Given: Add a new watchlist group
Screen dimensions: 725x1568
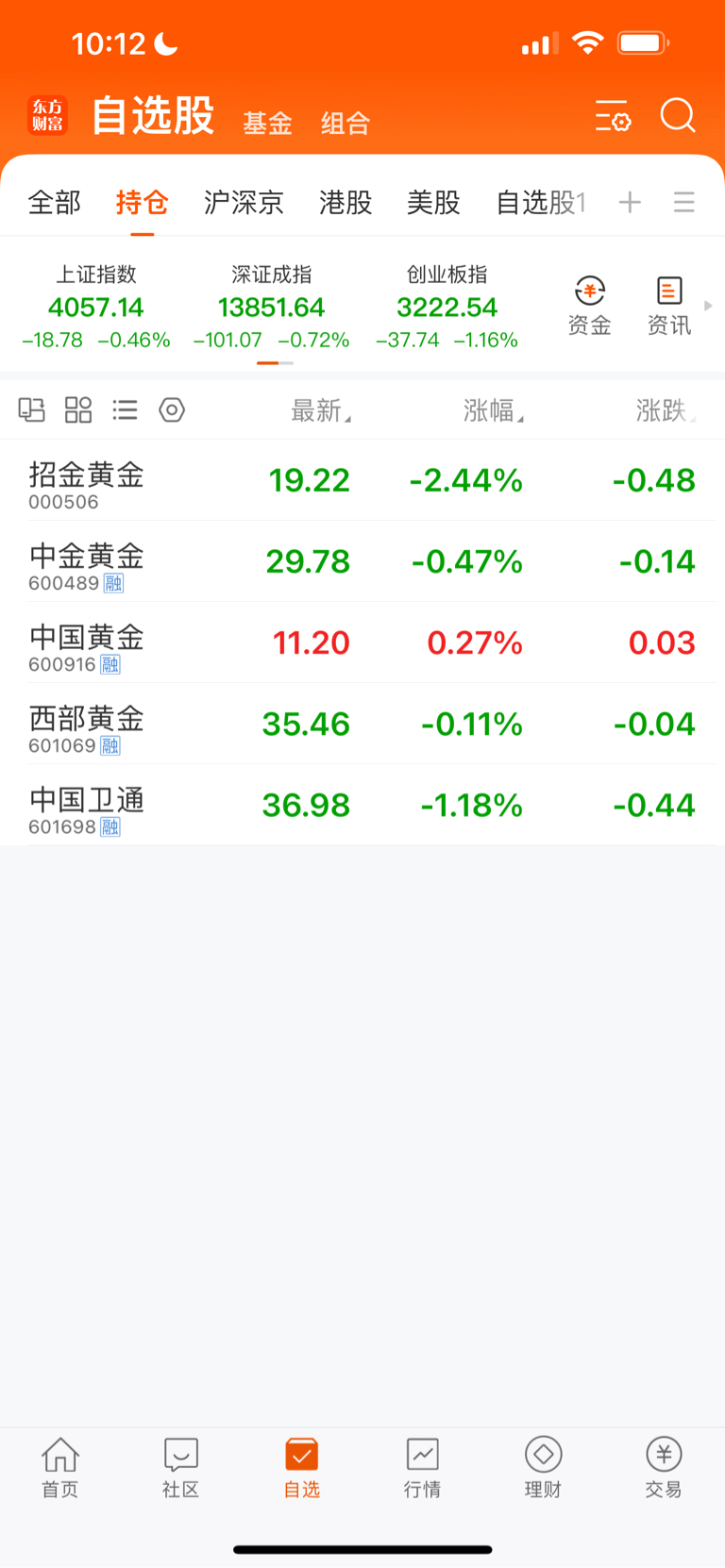Looking at the screenshot, I should (x=630, y=202).
